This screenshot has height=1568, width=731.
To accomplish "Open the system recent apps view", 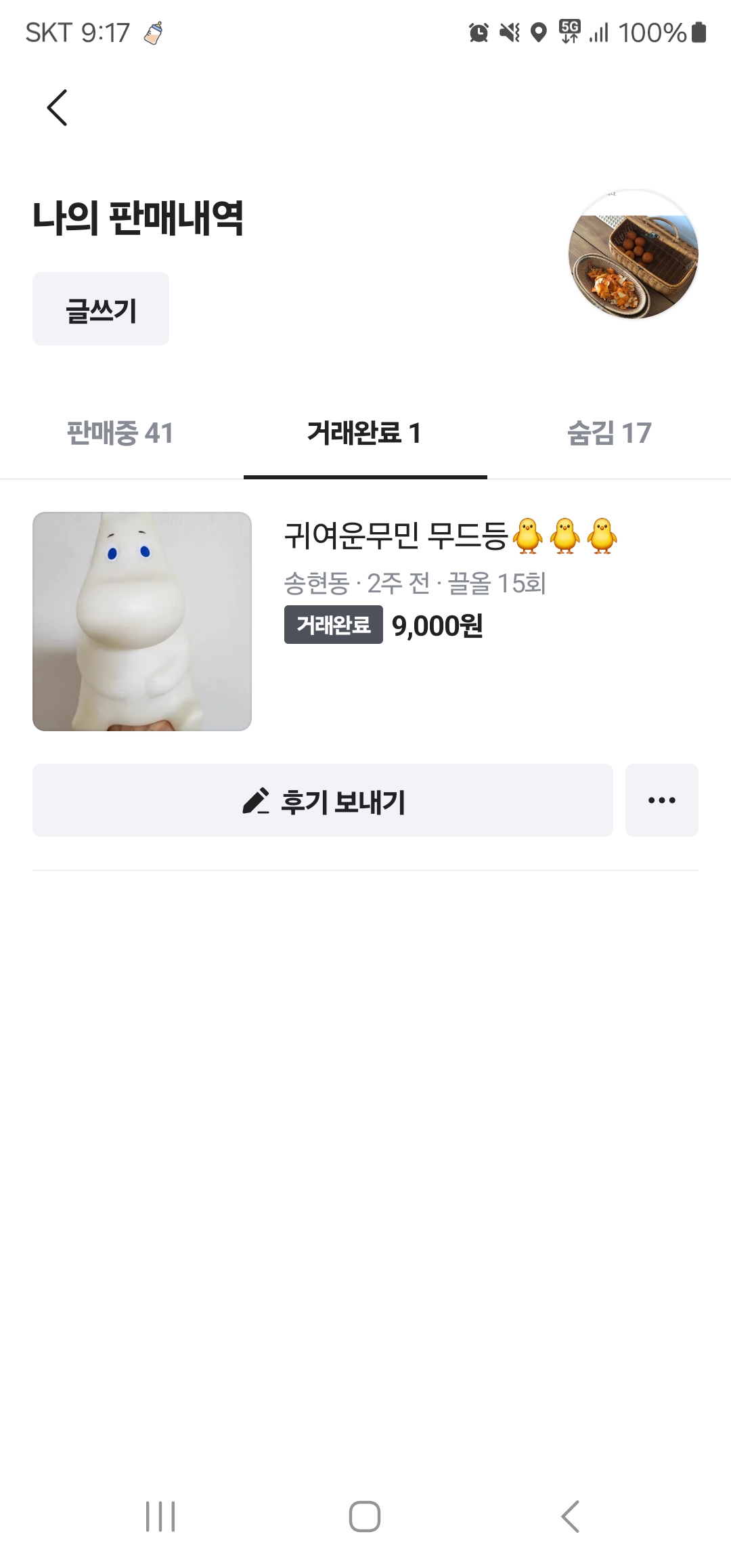I will (x=160, y=1517).
